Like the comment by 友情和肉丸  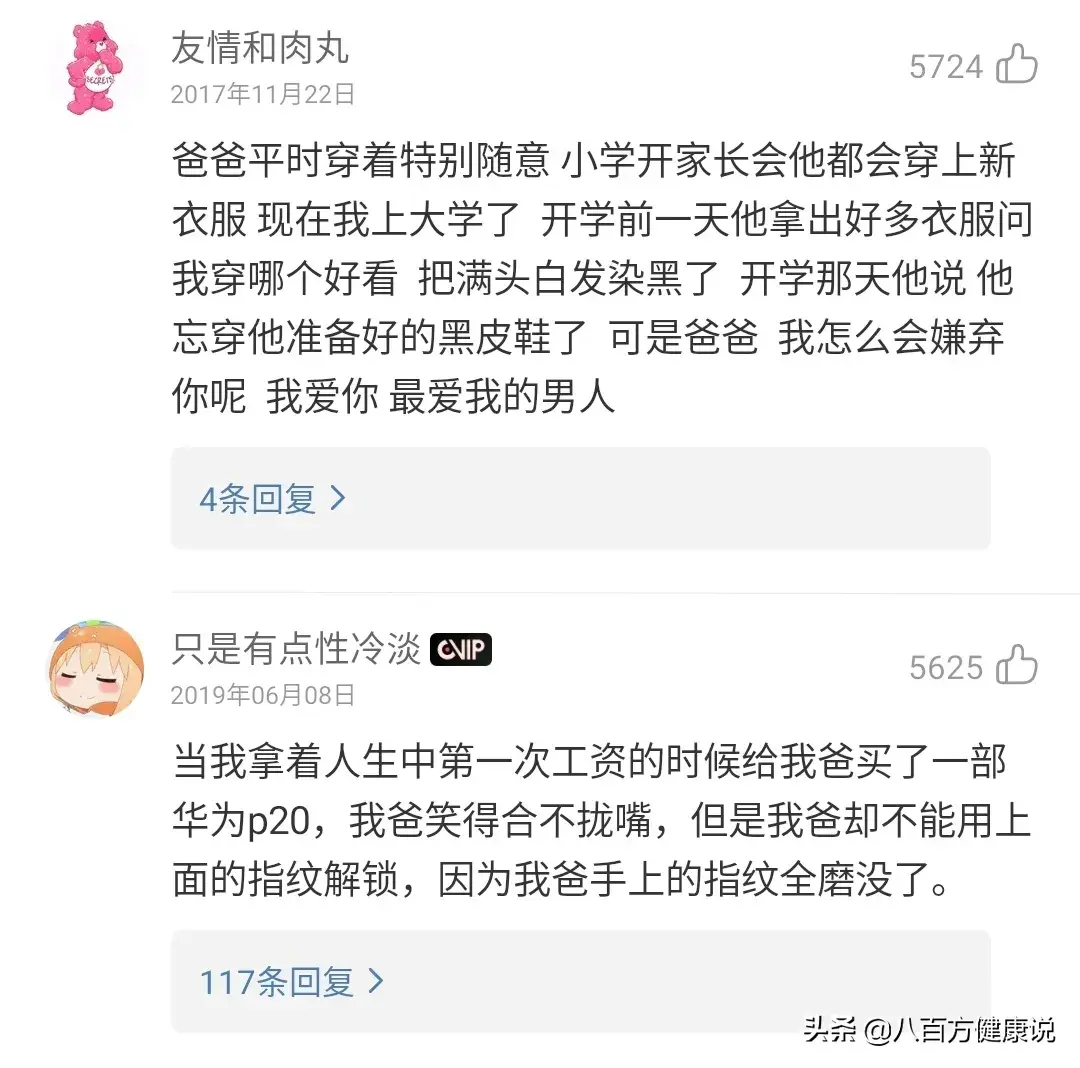pos(1017,66)
